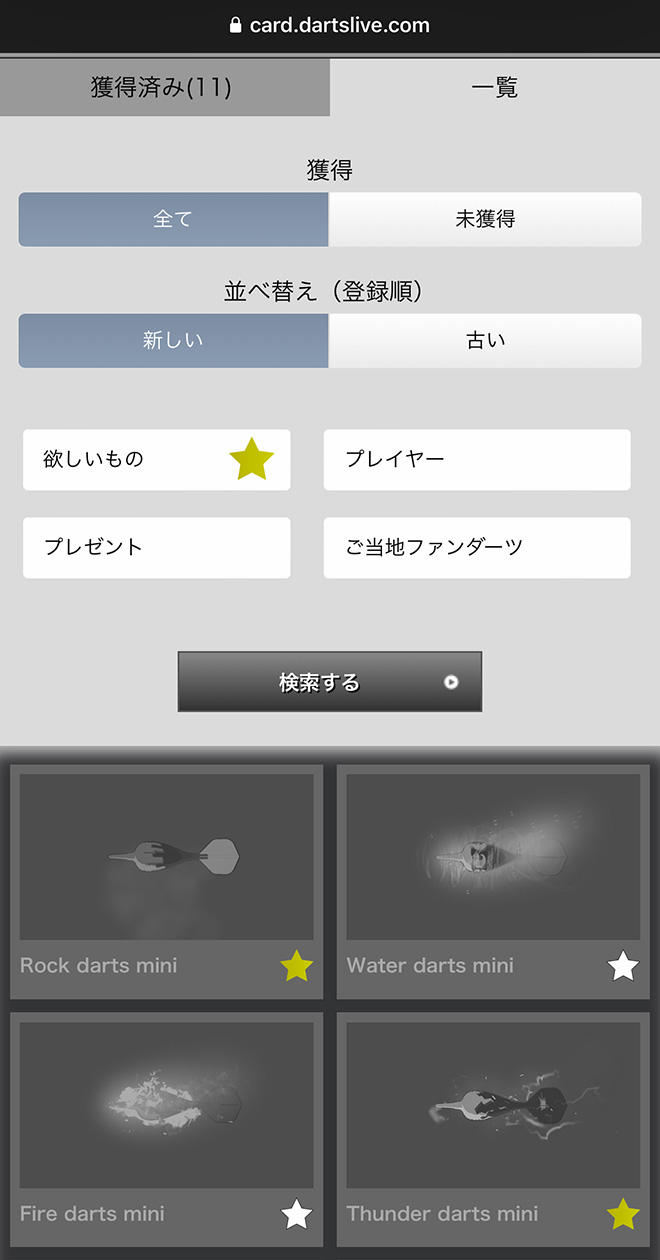Star Fire darts mini as wanted

point(296,1214)
